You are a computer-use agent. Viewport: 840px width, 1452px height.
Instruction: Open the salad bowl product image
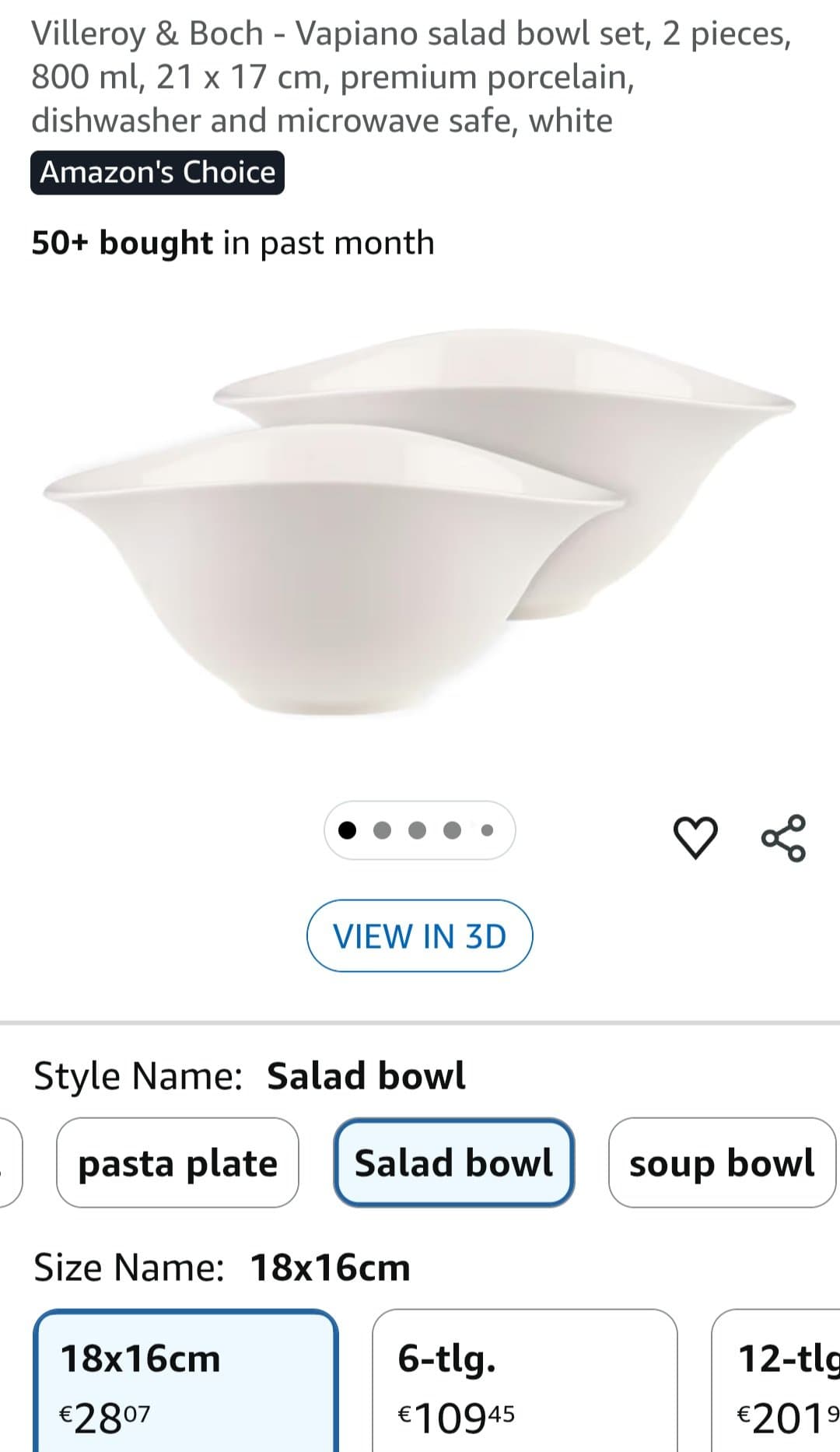[419, 521]
